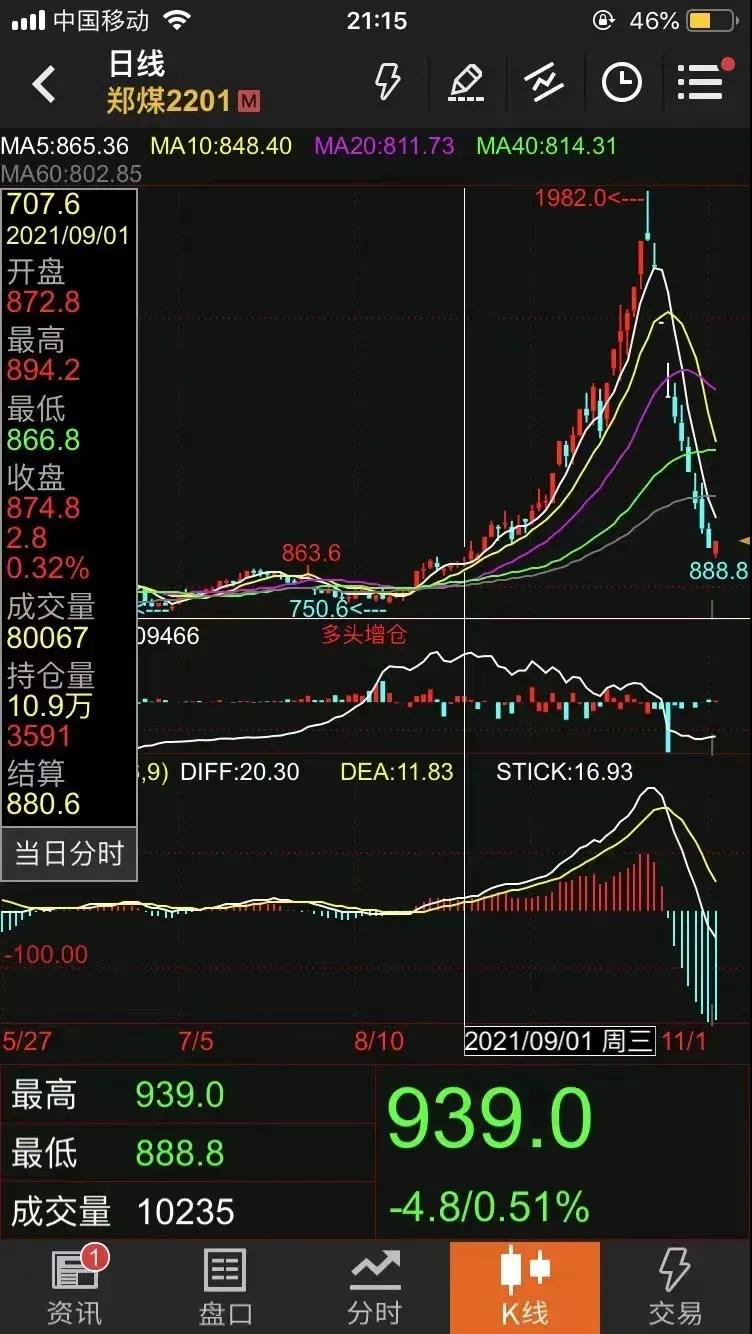This screenshot has width=752, height=1334.
Task: Go back using the back arrow
Action: click(44, 84)
